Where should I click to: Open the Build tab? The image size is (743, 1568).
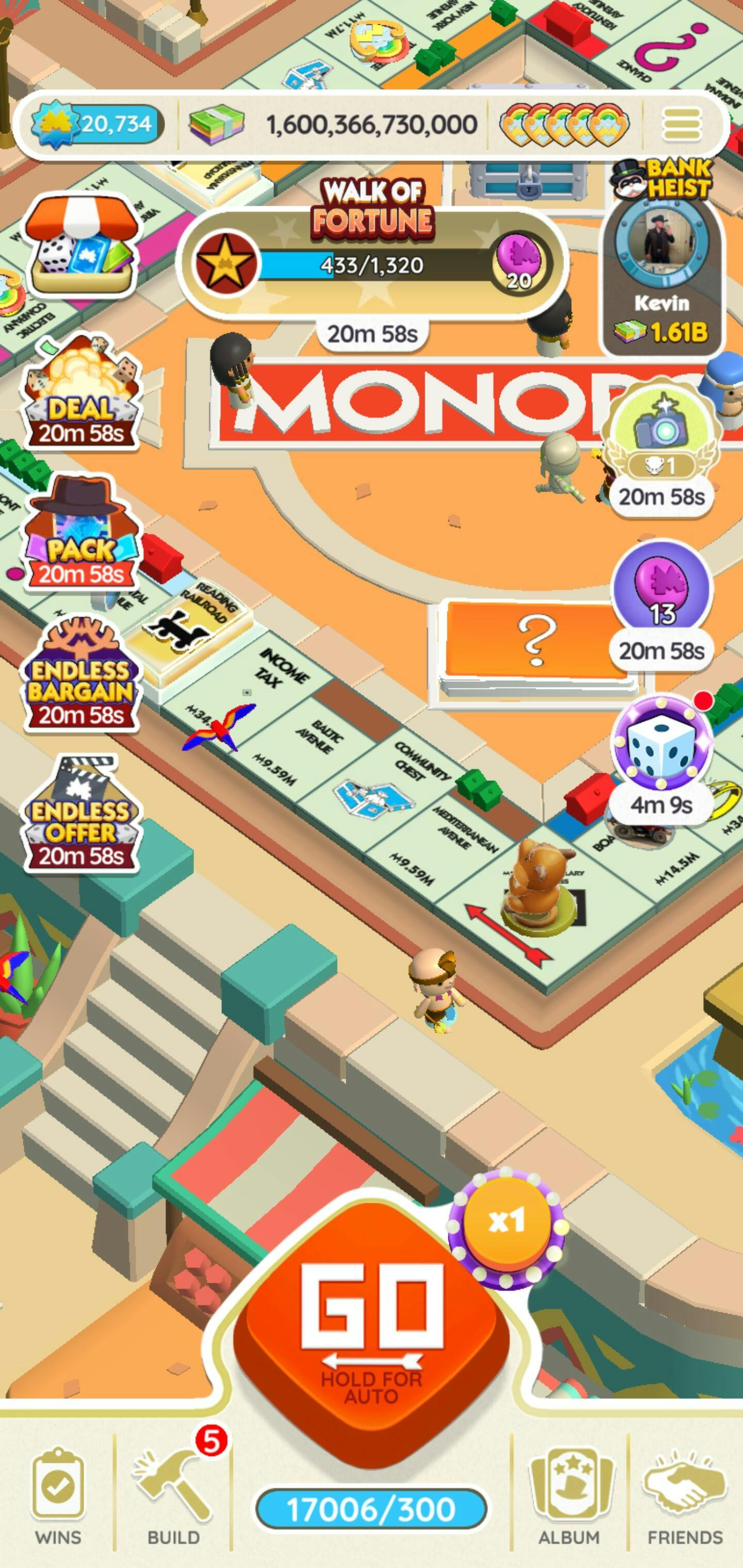(x=173, y=1497)
